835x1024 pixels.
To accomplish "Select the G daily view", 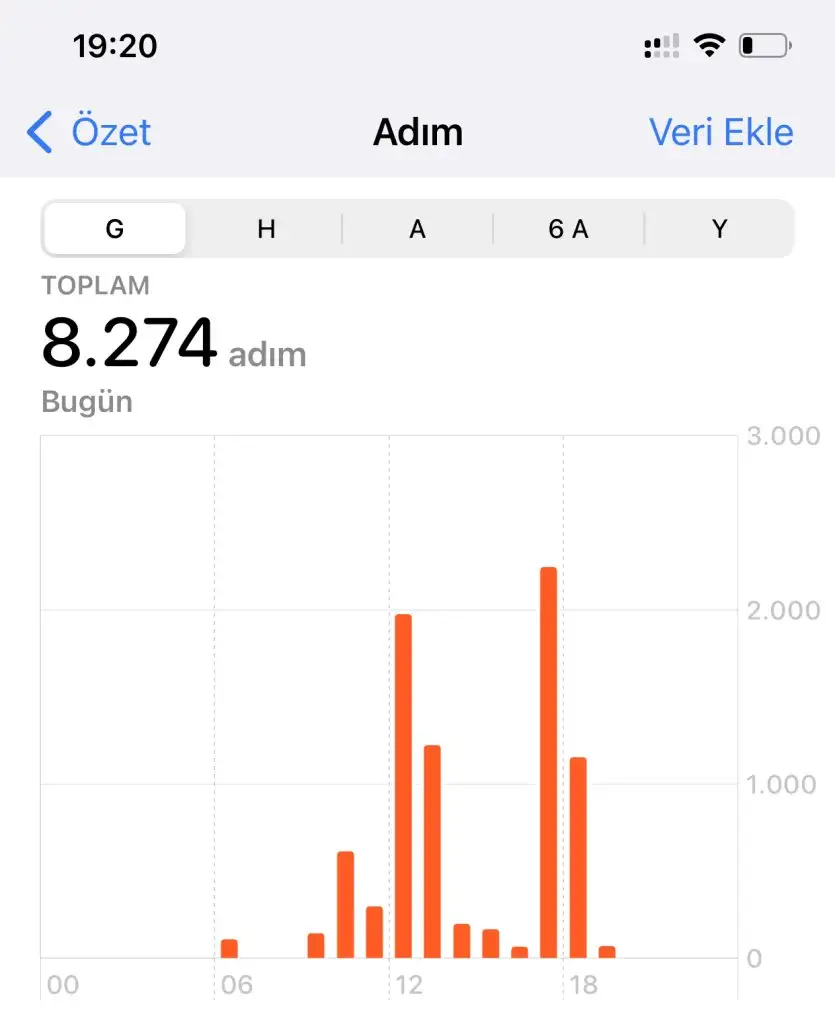I will 115,229.
